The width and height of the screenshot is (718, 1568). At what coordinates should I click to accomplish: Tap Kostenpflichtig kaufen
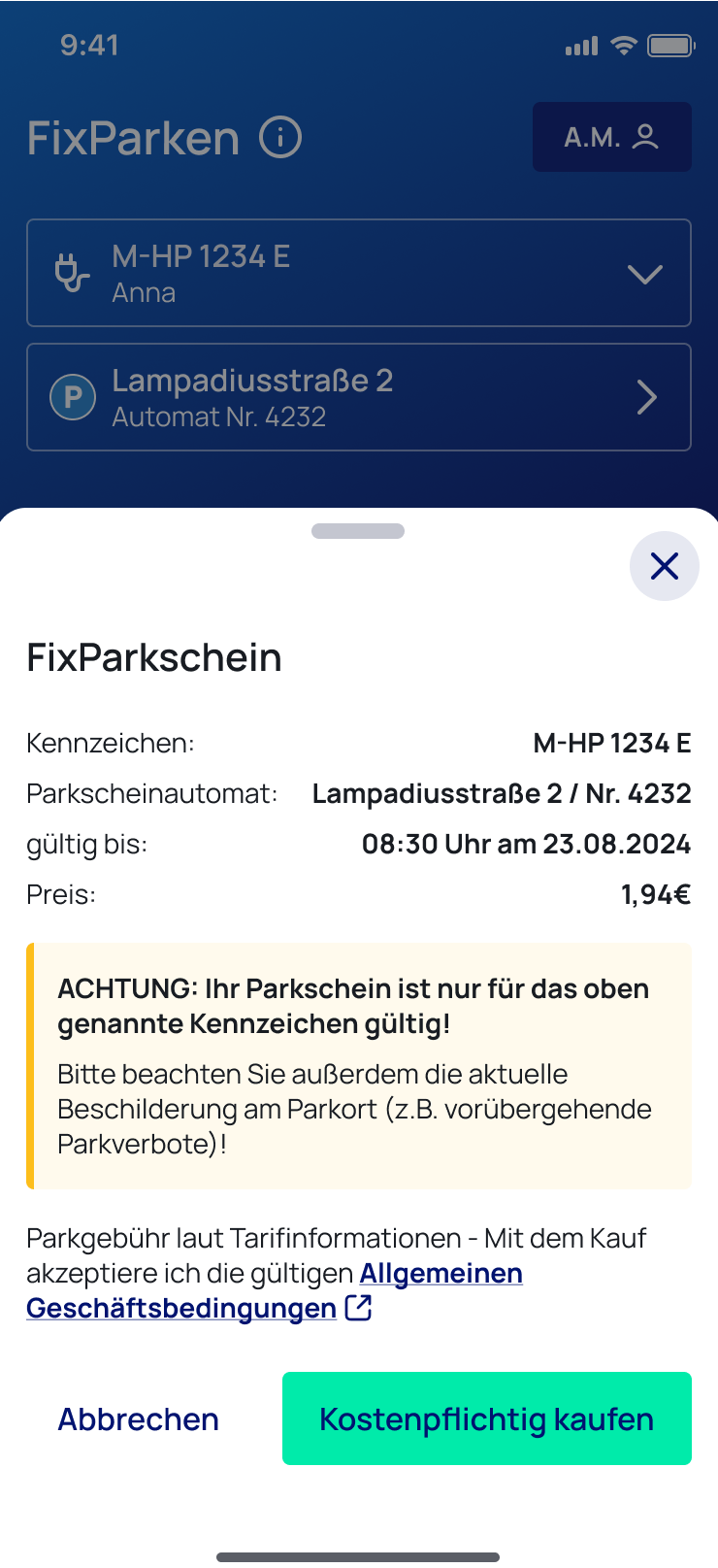click(486, 1418)
